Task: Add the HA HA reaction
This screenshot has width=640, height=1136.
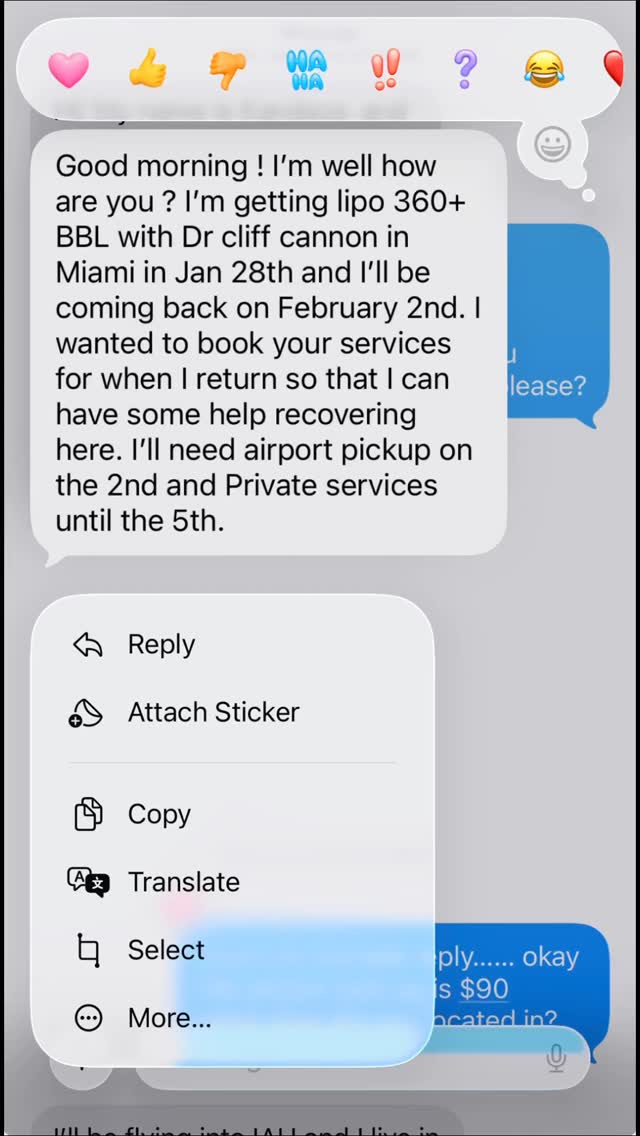Action: point(306,70)
